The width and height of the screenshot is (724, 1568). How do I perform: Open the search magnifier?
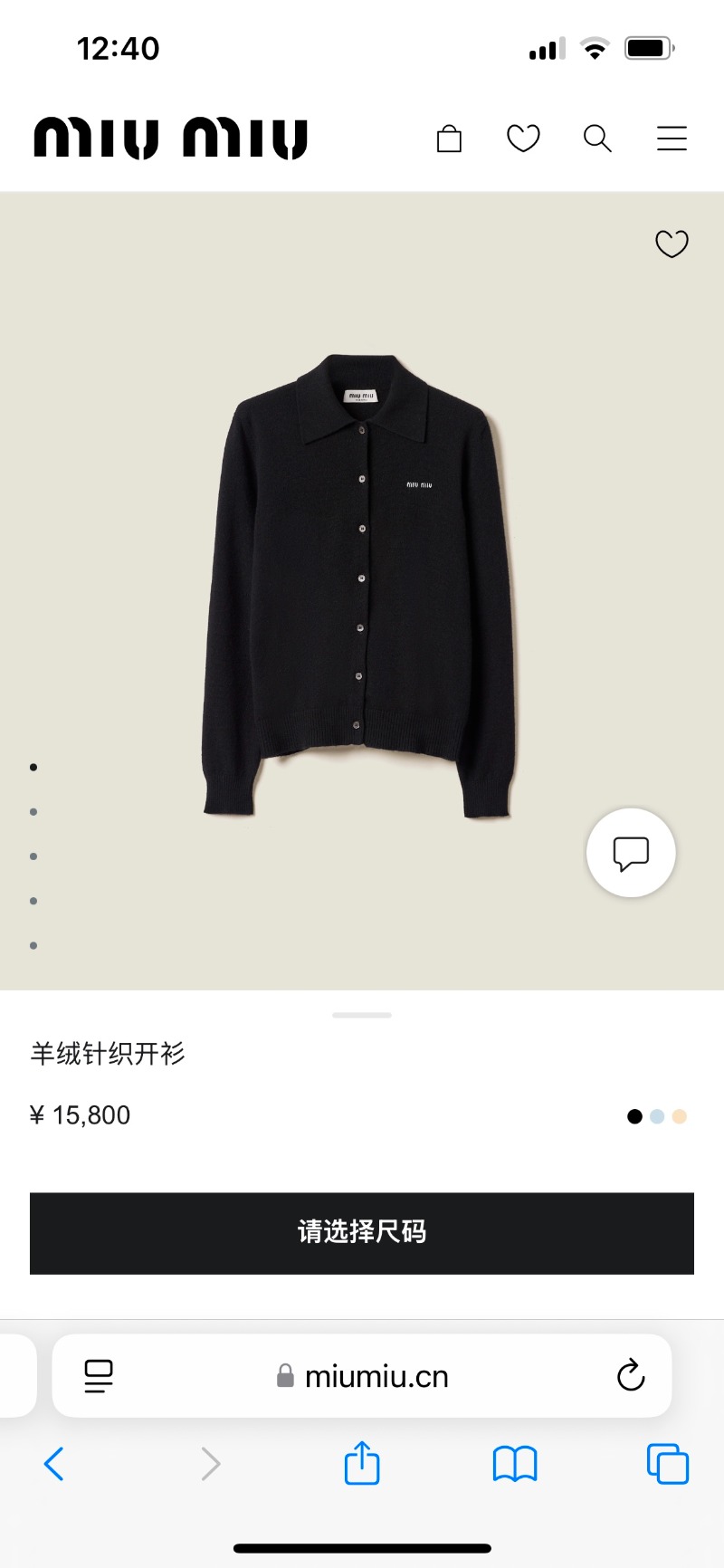coord(597,139)
